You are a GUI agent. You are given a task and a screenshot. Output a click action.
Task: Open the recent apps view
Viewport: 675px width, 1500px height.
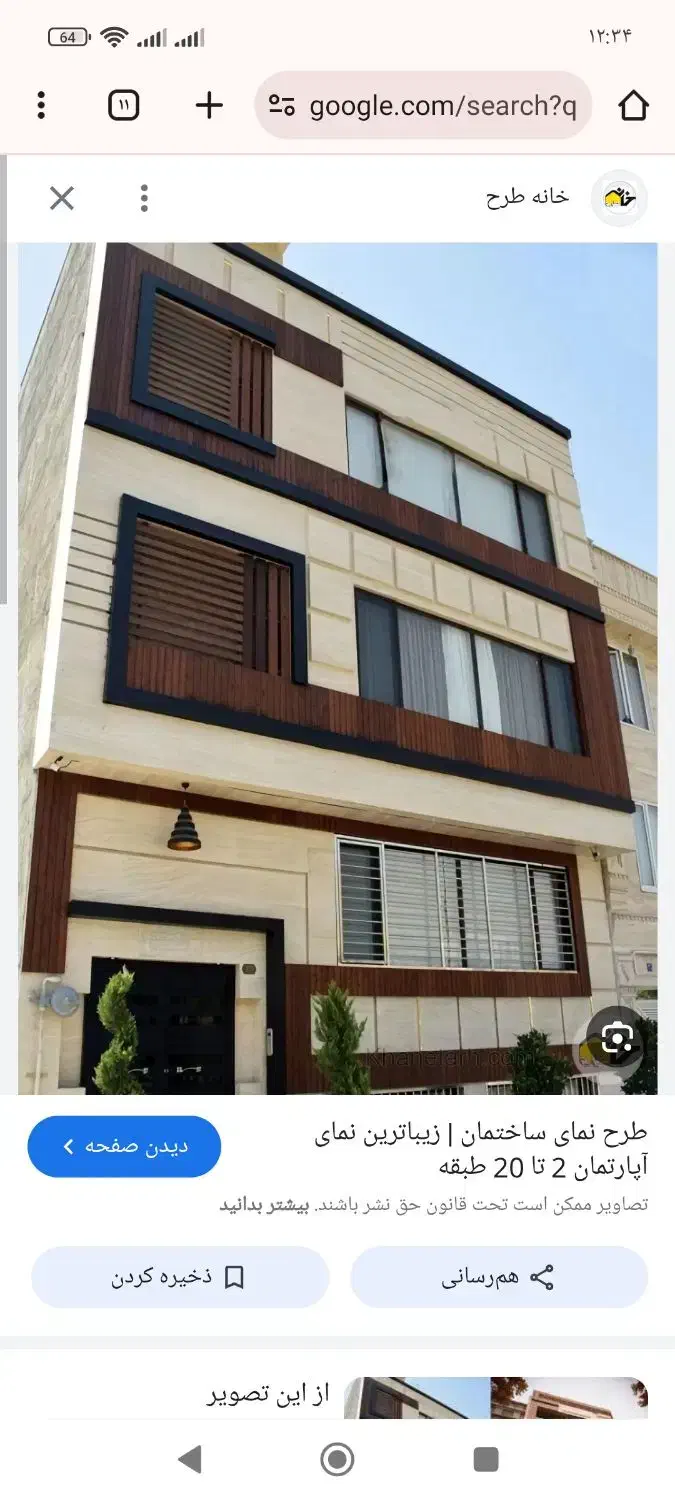pos(486,1459)
